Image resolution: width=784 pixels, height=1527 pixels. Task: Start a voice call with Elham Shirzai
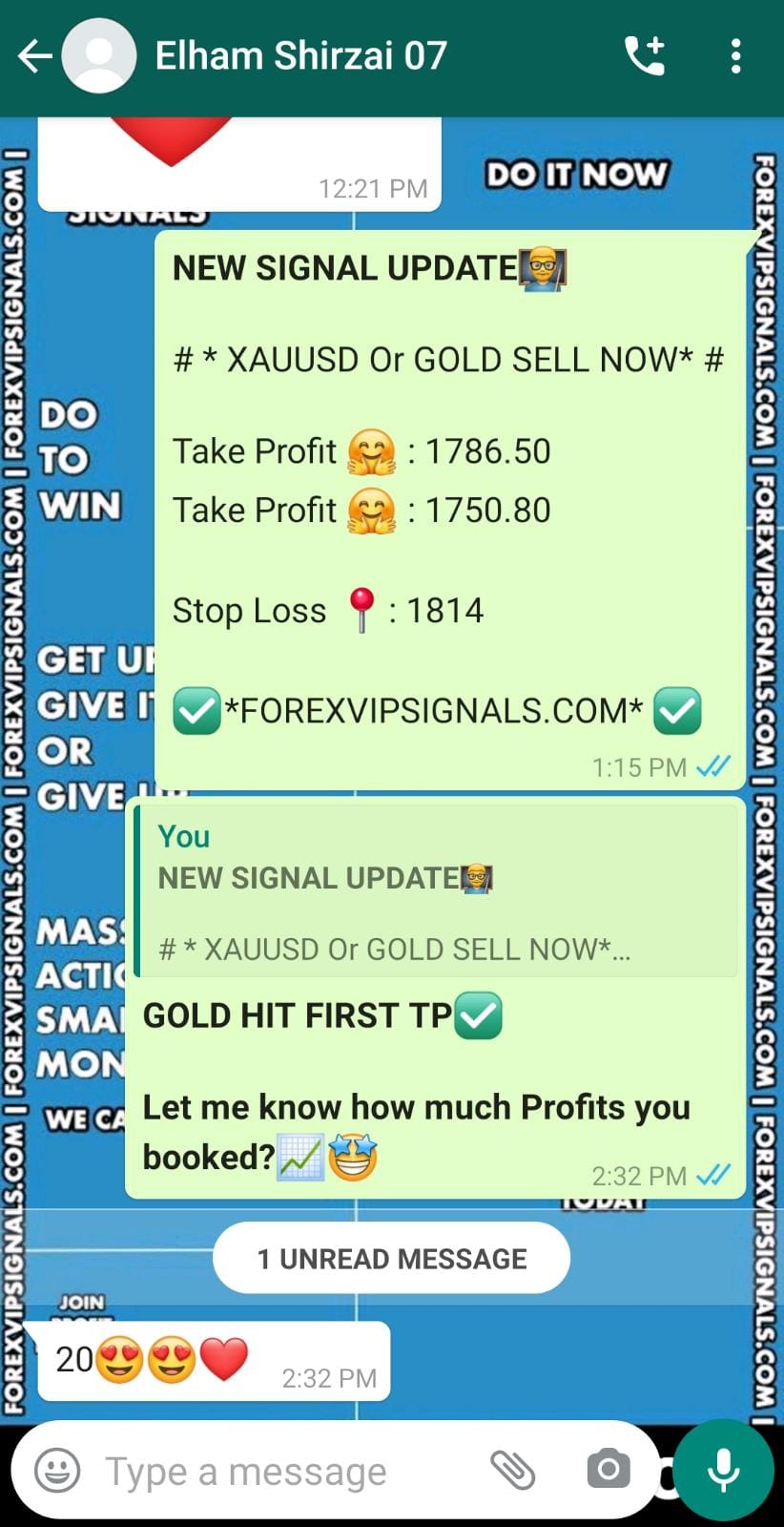tap(645, 56)
